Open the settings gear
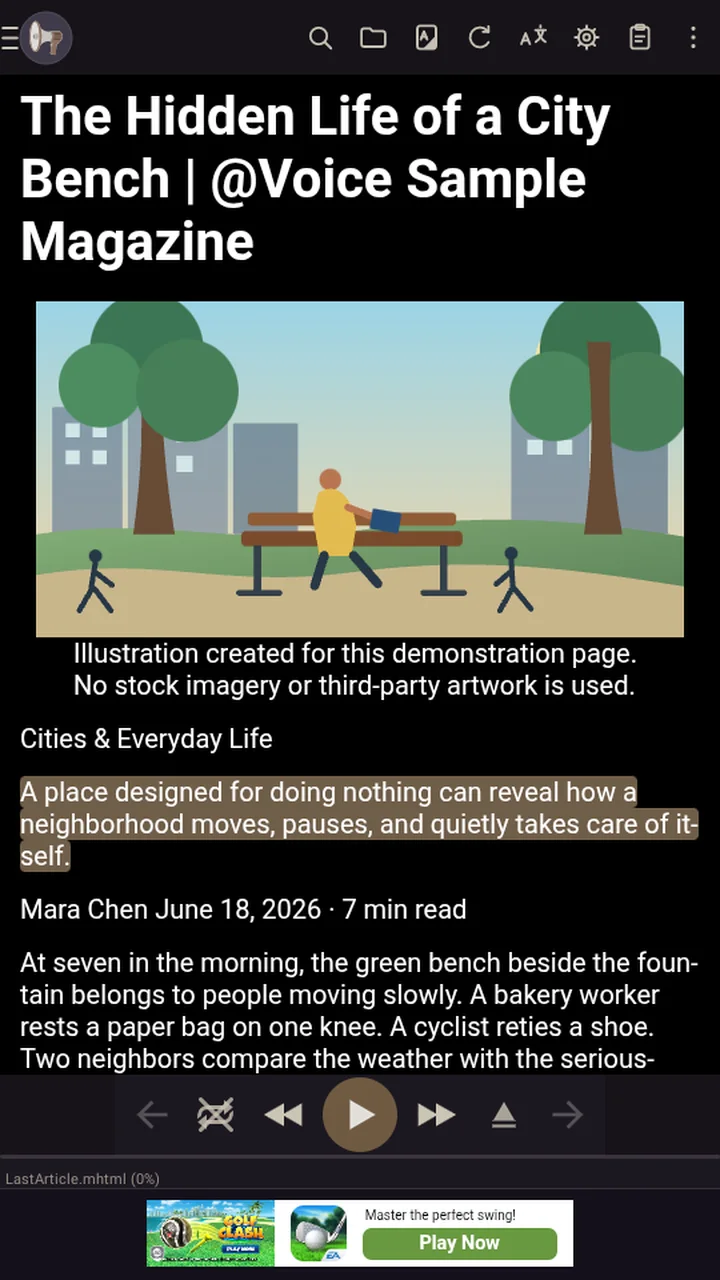 (586, 38)
